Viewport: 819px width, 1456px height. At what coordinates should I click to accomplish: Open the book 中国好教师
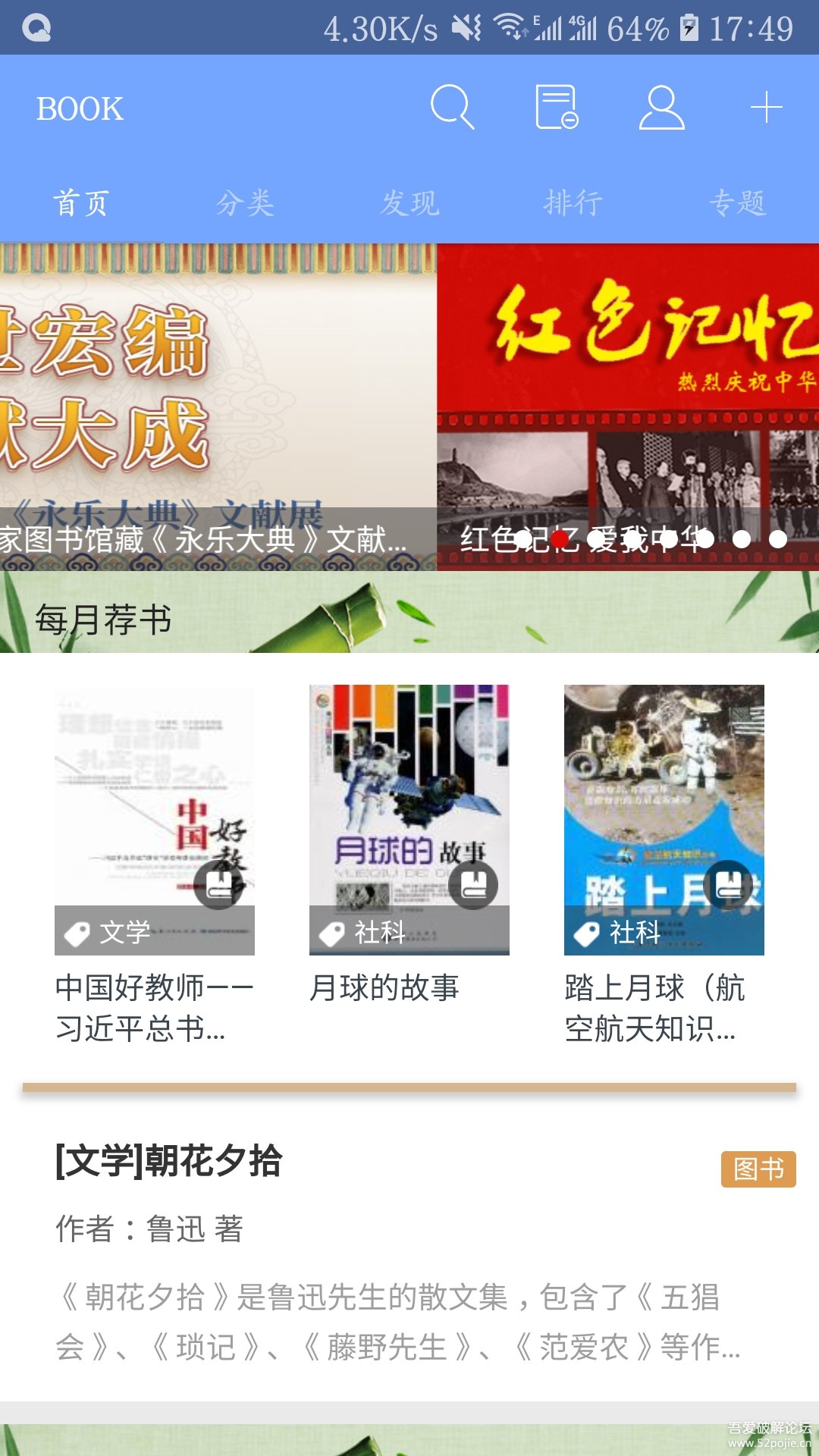coord(155,819)
